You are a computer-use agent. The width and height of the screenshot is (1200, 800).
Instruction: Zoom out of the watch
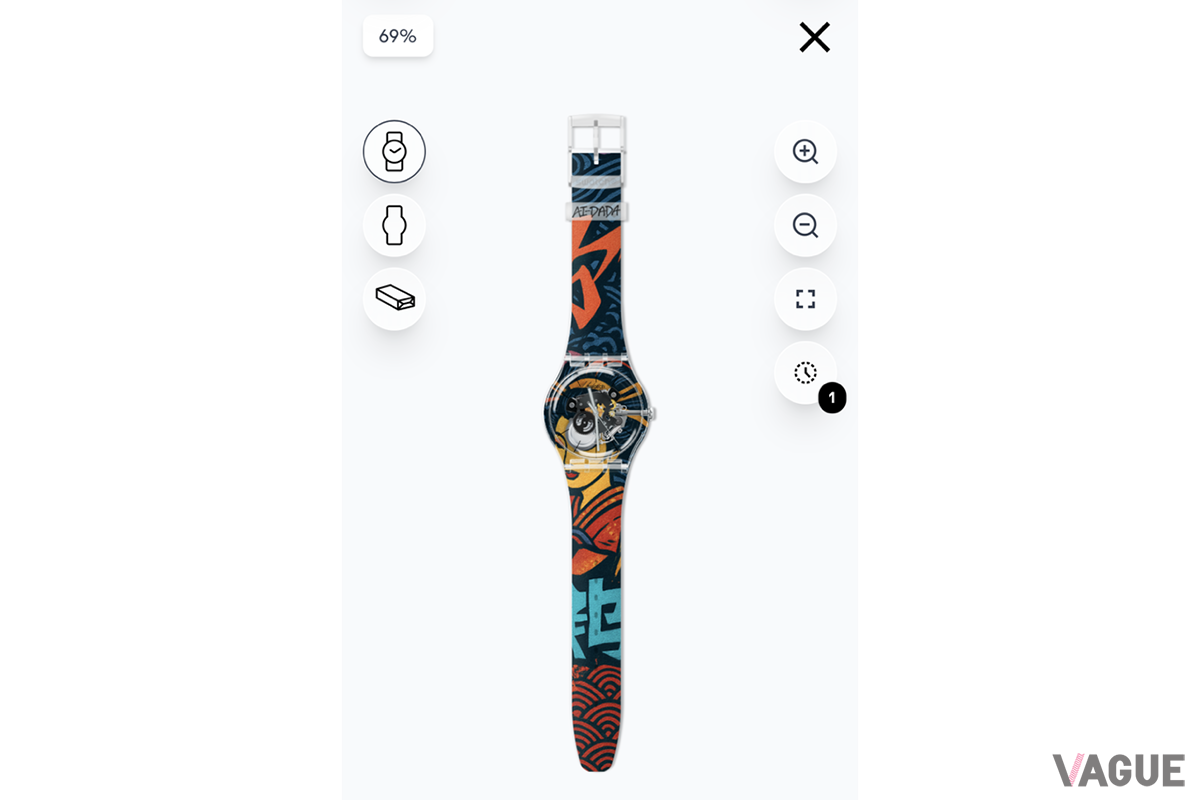click(x=805, y=225)
